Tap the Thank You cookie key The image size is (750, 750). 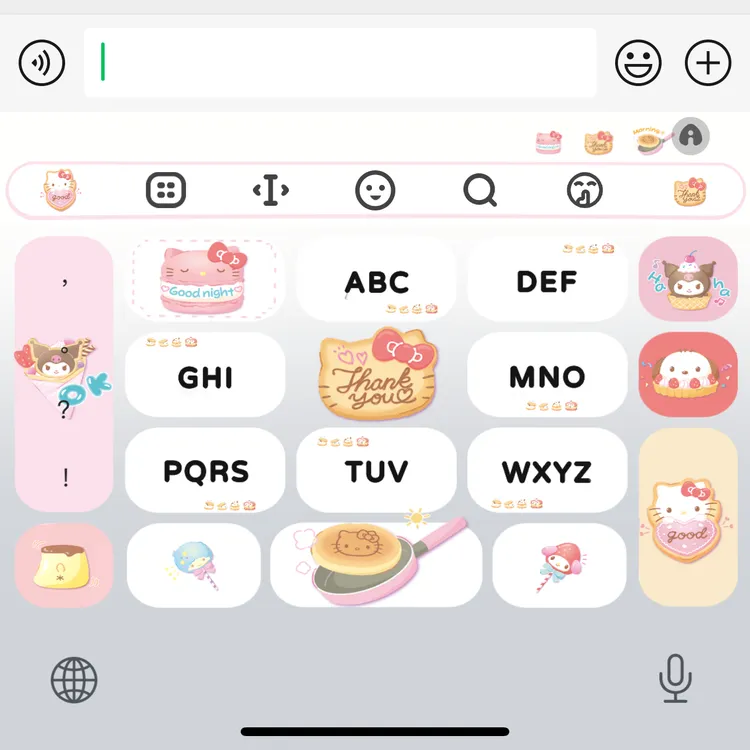pos(377,376)
